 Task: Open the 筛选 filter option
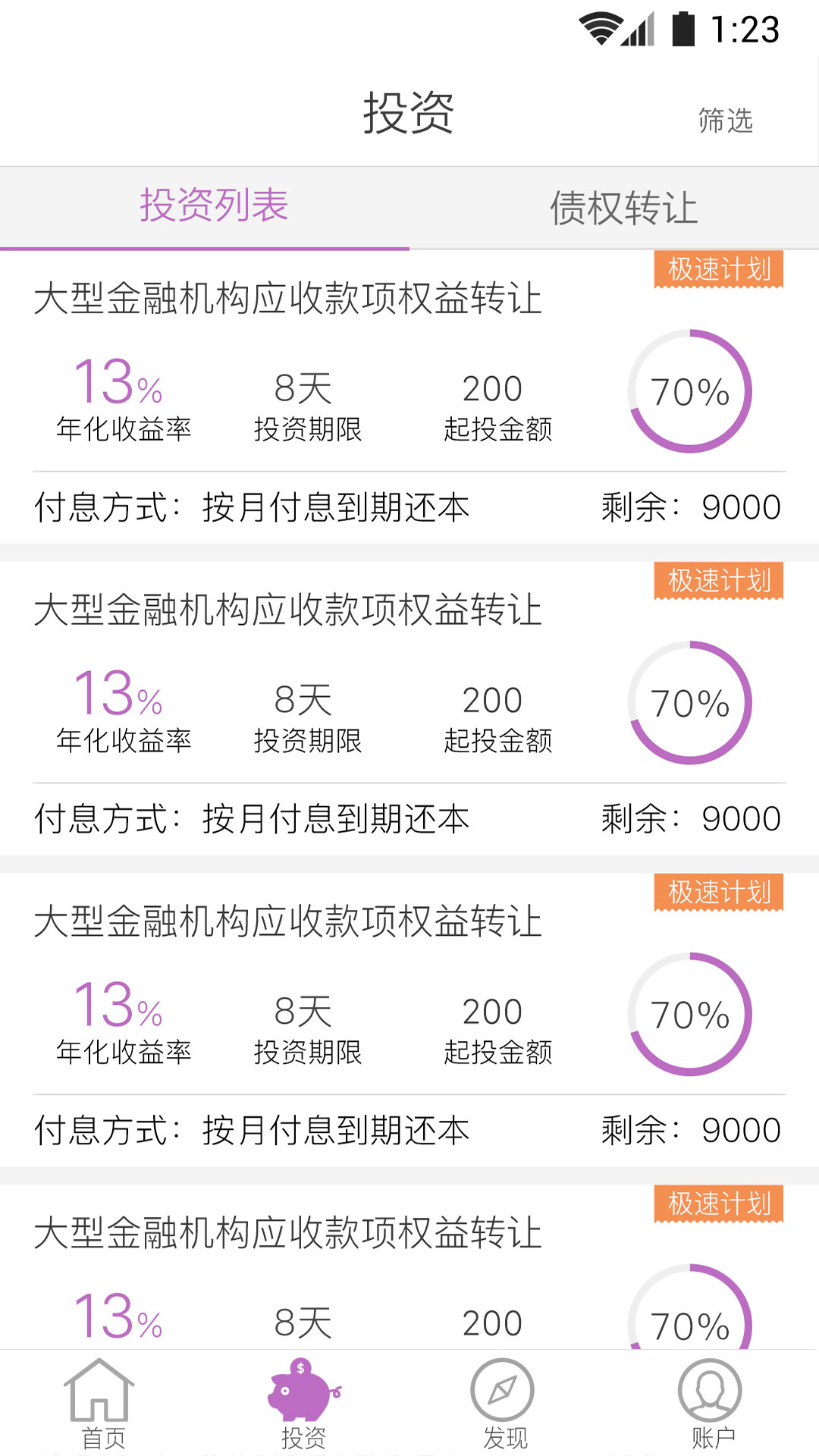point(726,120)
